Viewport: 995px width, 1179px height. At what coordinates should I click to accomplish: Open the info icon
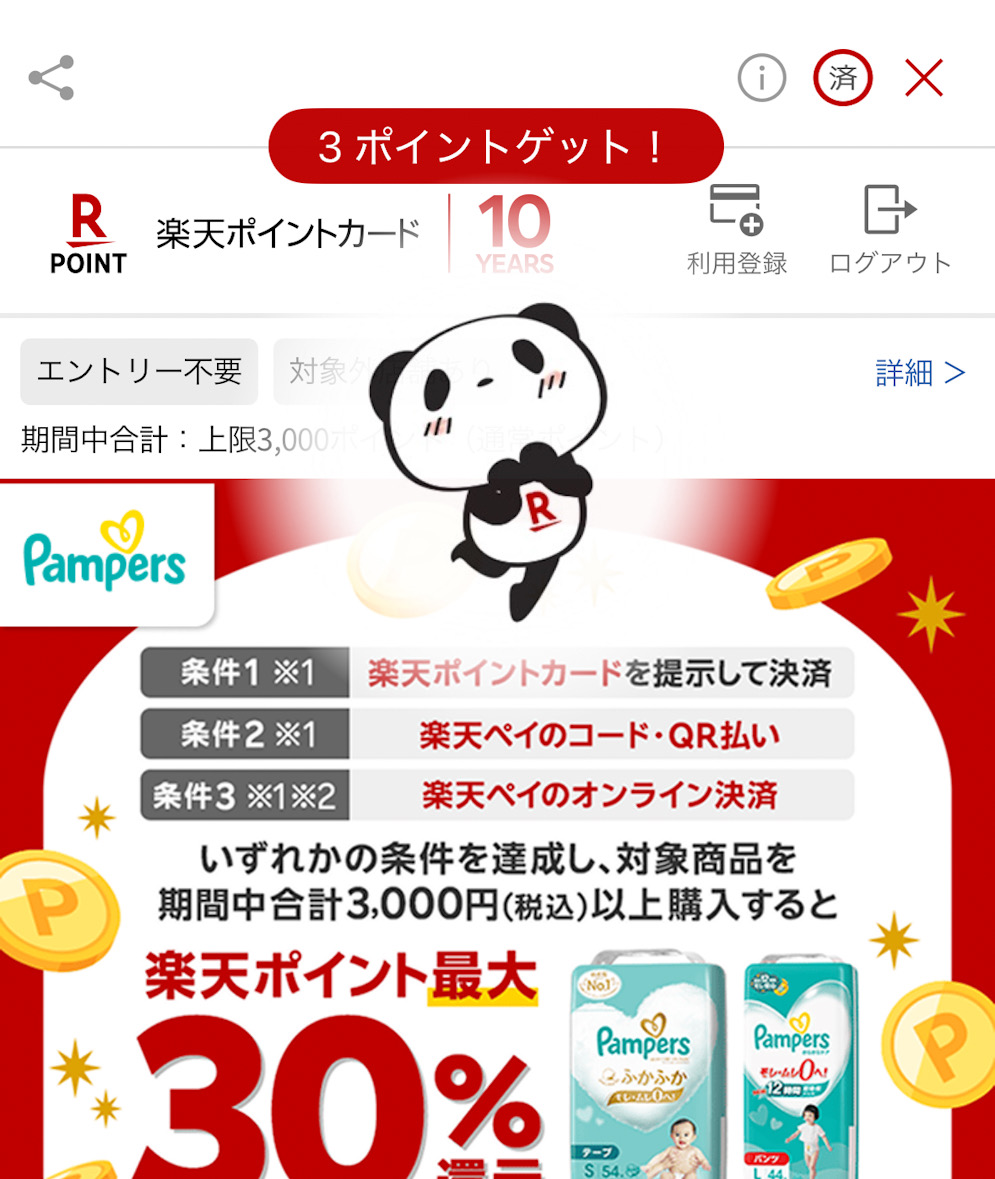pyautogui.click(x=762, y=78)
